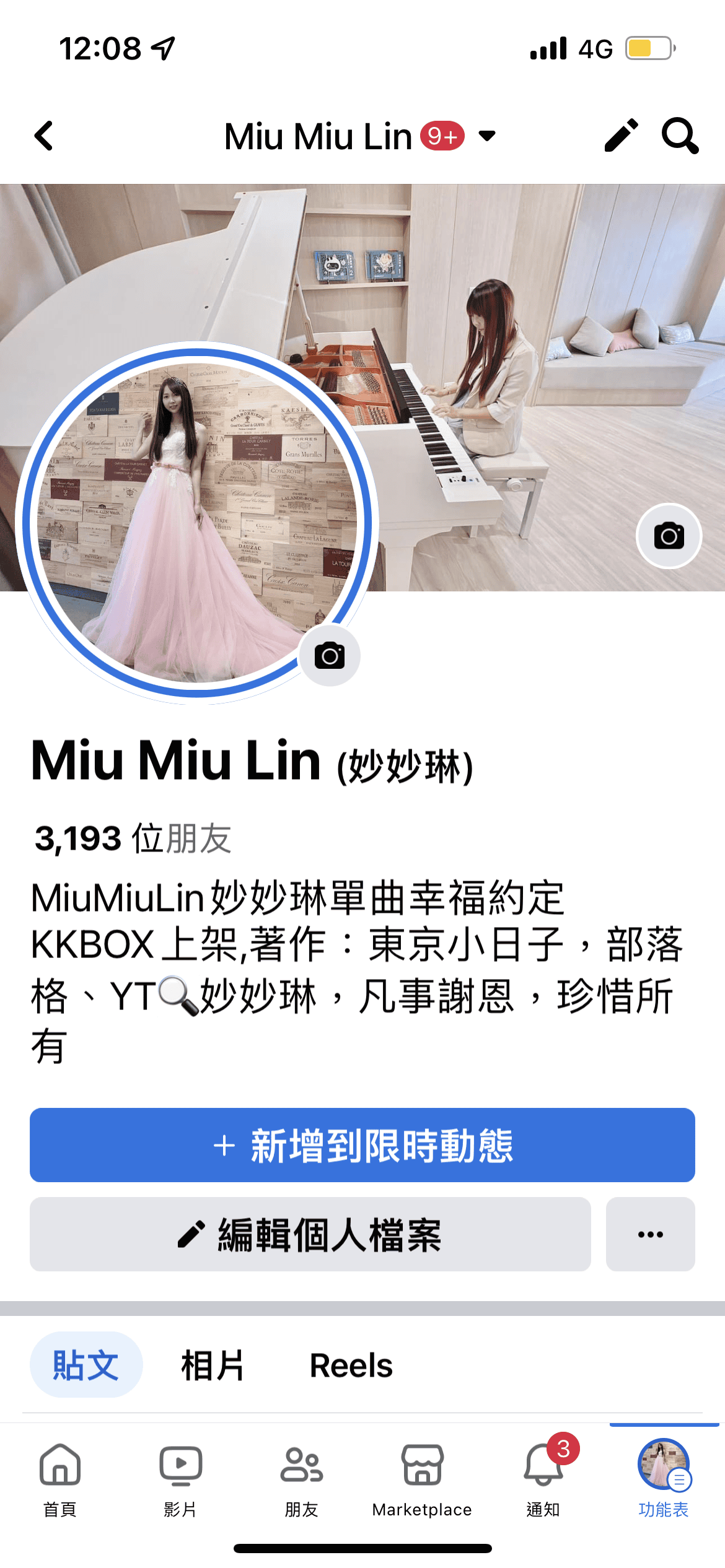Go back with the left arrow

(43, 136)
